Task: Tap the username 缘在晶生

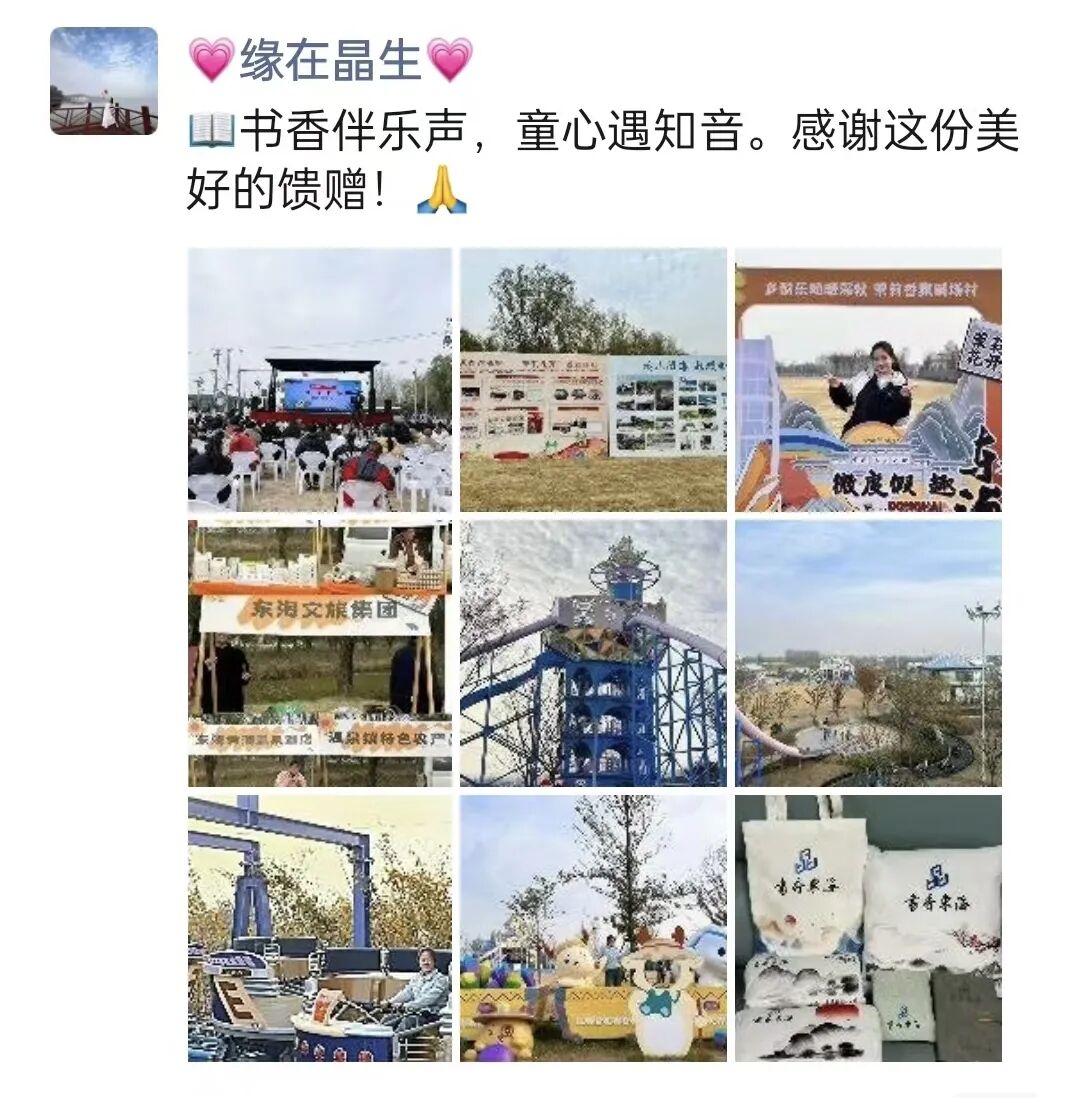Action: (x=330, y=59)
